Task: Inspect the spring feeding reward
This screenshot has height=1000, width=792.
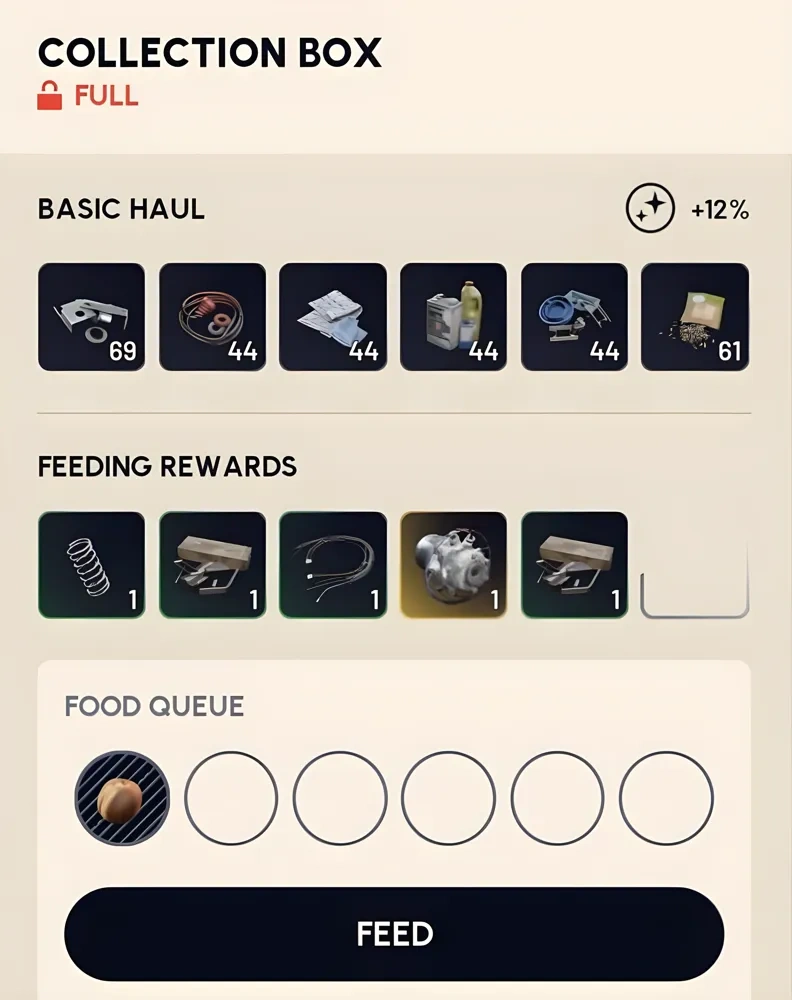Action: 91,565
